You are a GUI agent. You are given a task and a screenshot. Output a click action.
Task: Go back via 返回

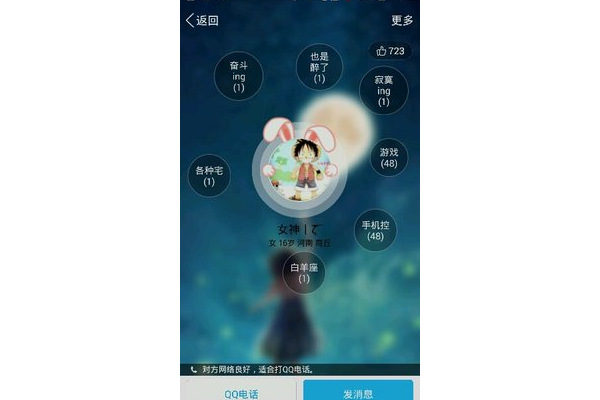[201, 20]
